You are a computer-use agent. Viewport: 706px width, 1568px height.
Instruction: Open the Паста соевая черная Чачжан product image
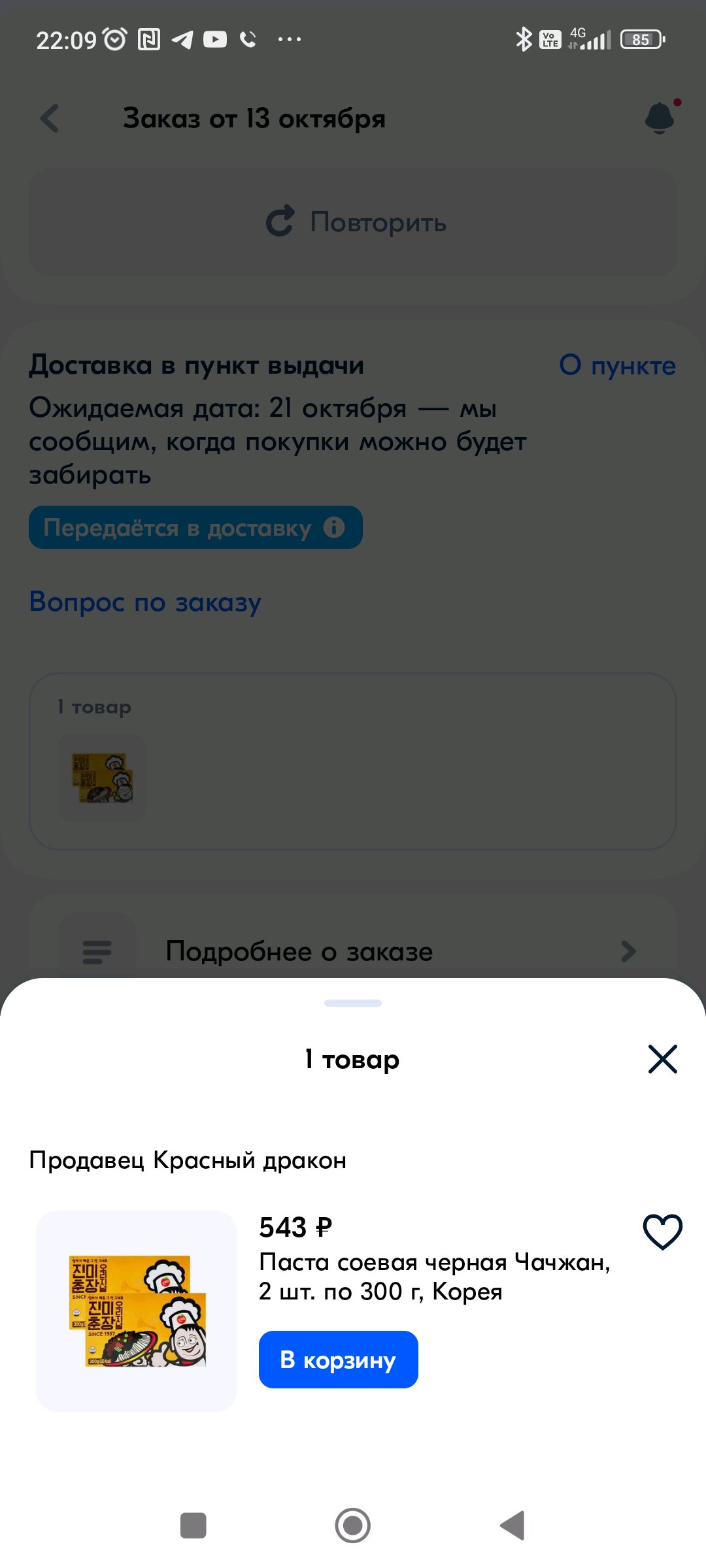coord(137,1311)
